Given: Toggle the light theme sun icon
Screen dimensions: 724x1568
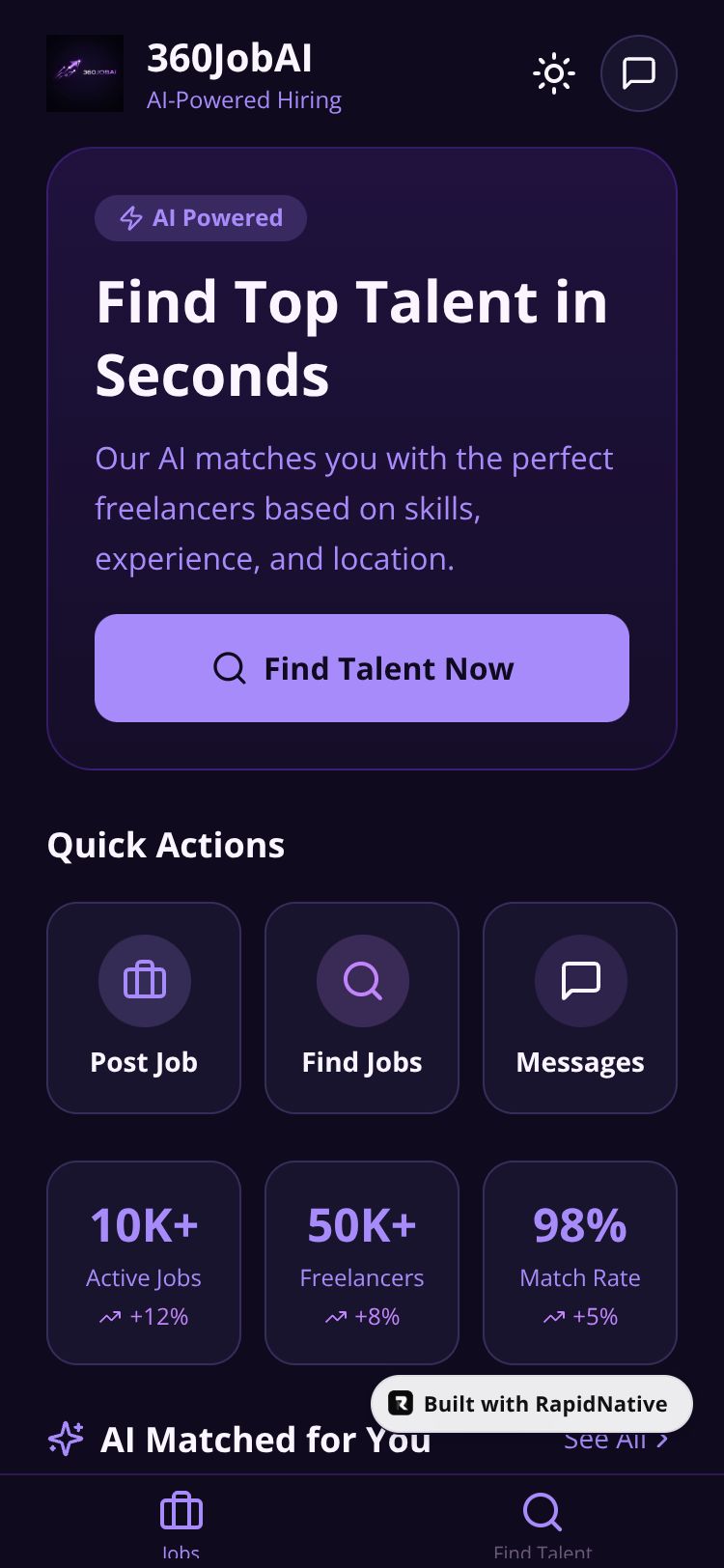Looking at the screenshot, I should 554,73.
